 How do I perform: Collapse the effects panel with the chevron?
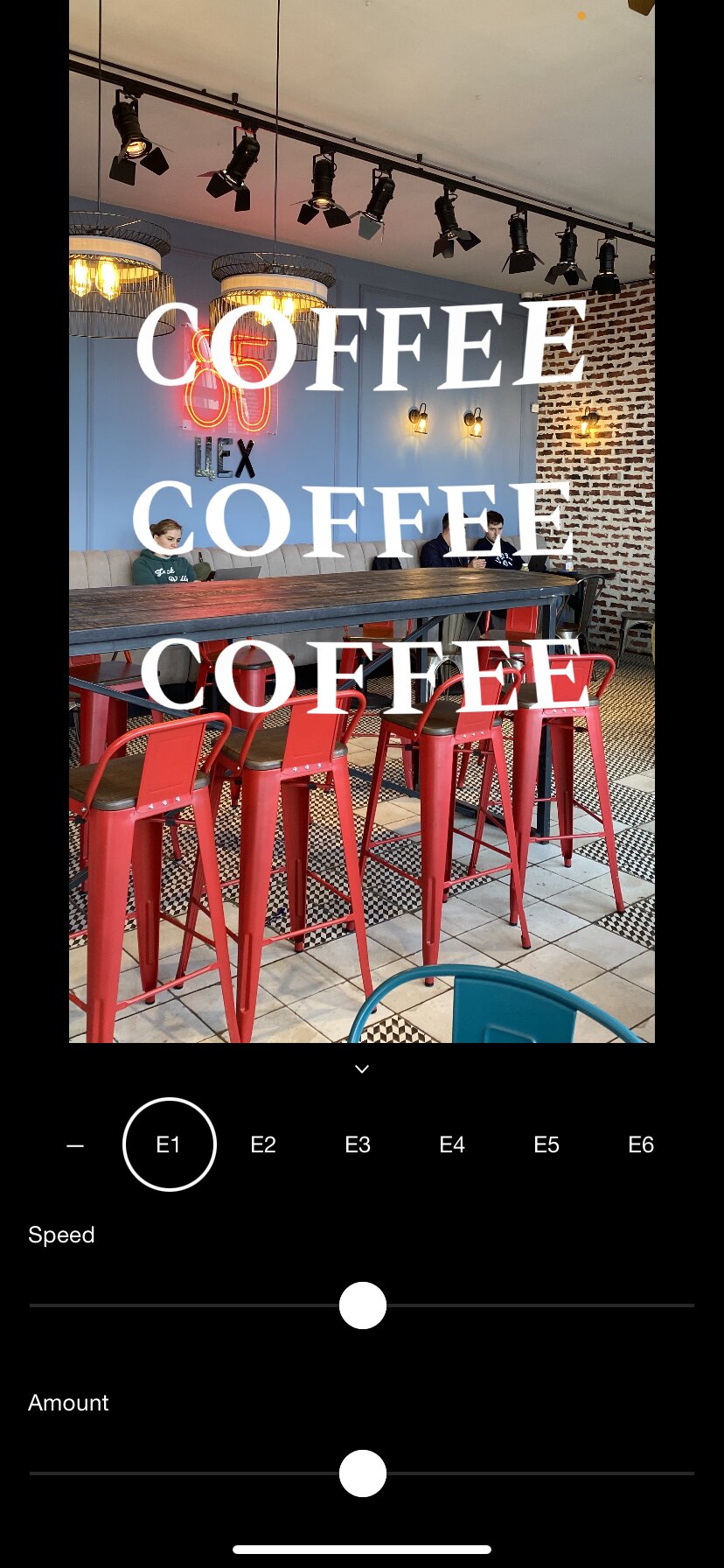(362, 1068)
